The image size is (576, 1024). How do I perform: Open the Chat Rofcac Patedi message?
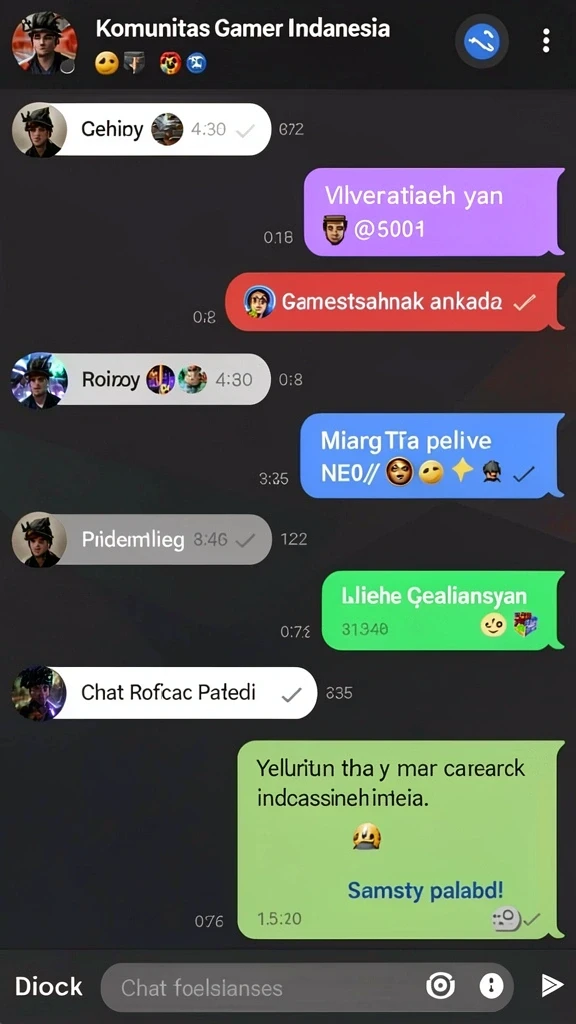[164, 693]
